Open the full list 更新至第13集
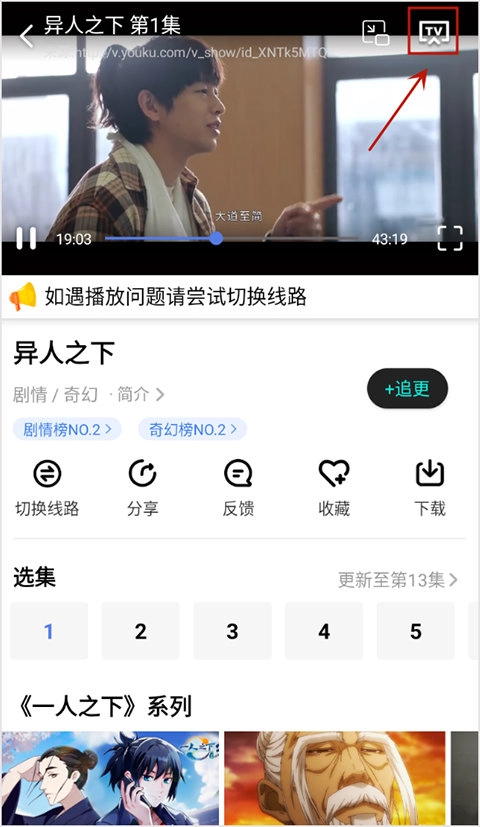Screen dimensions: 480x827 click(398, 580)
